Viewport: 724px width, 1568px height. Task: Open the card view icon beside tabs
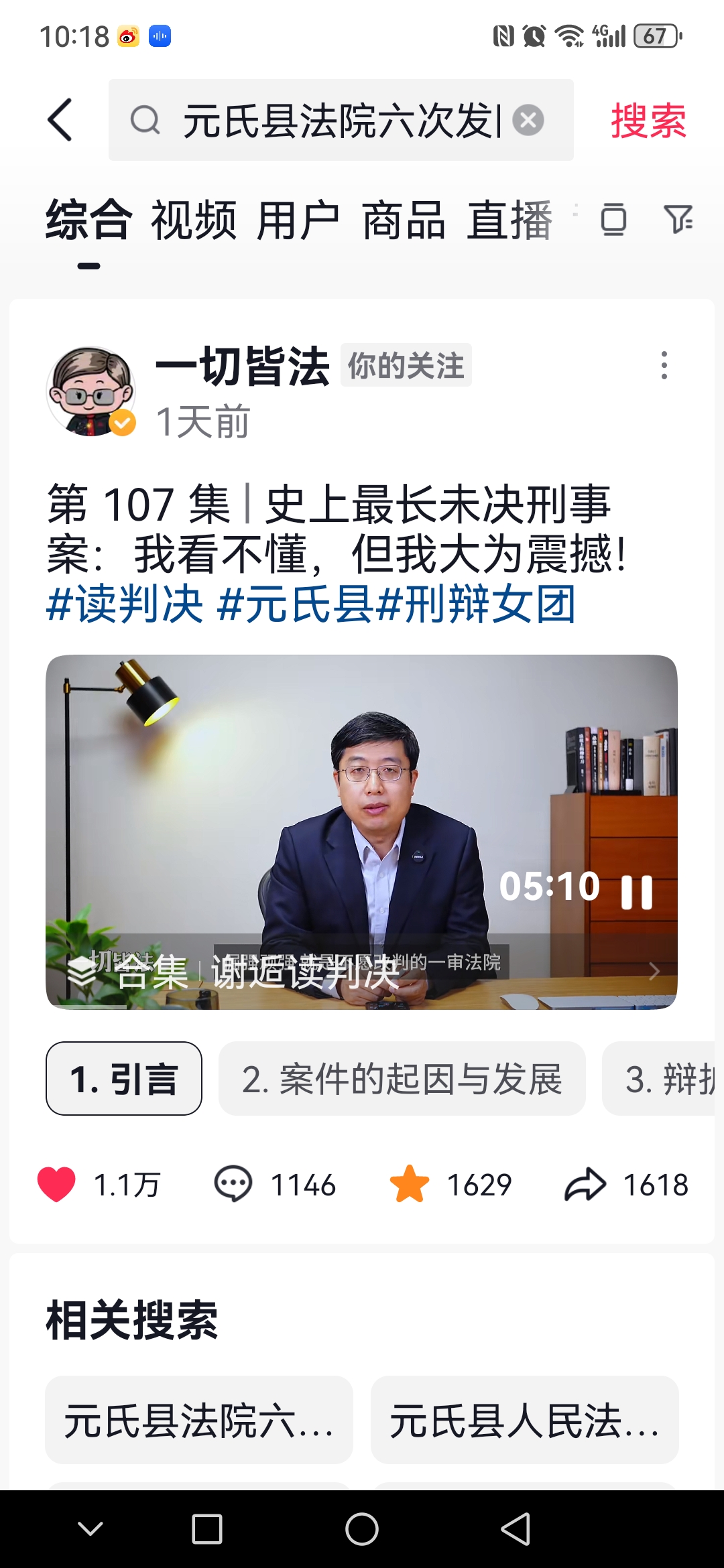pyautogui.click(x=613, y=220)
